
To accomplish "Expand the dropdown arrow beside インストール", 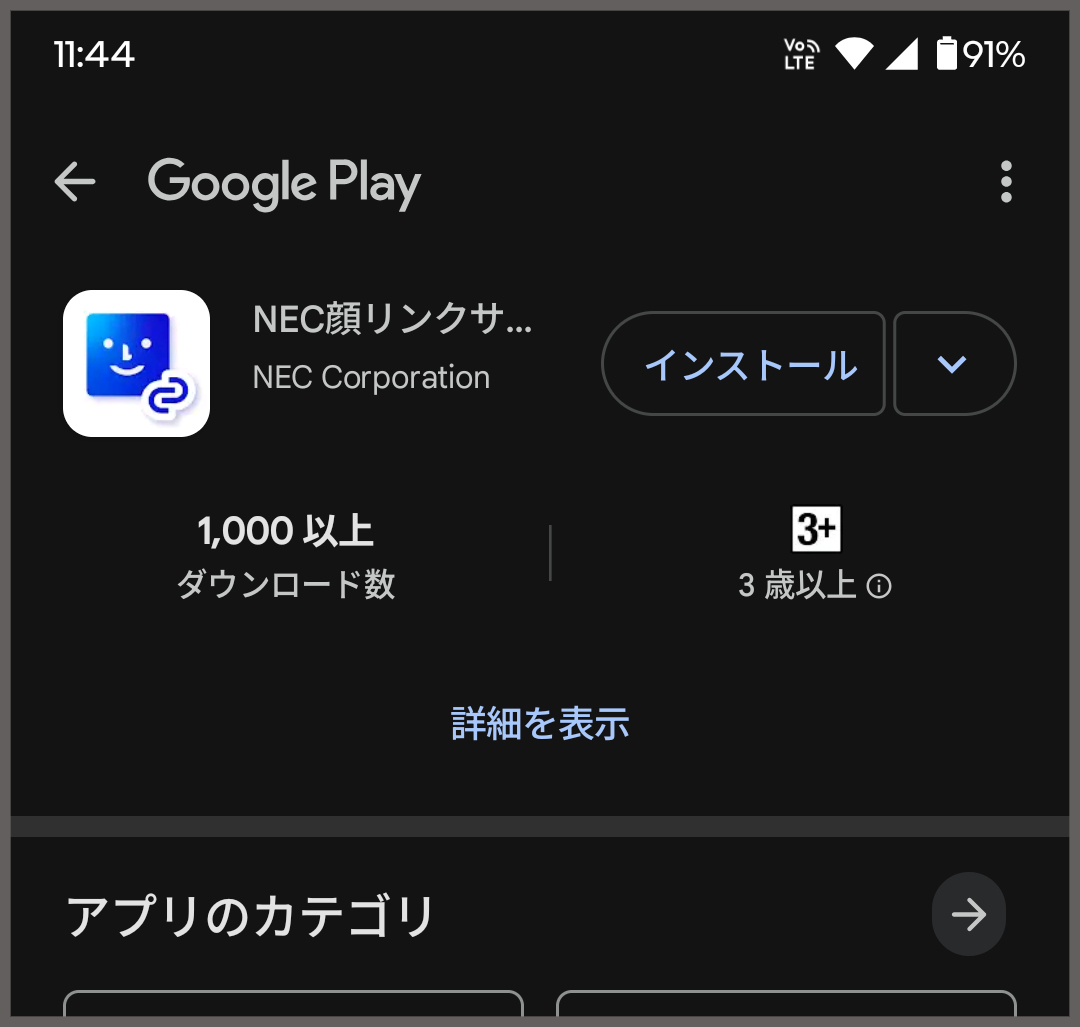I will (x=953, y=364).
